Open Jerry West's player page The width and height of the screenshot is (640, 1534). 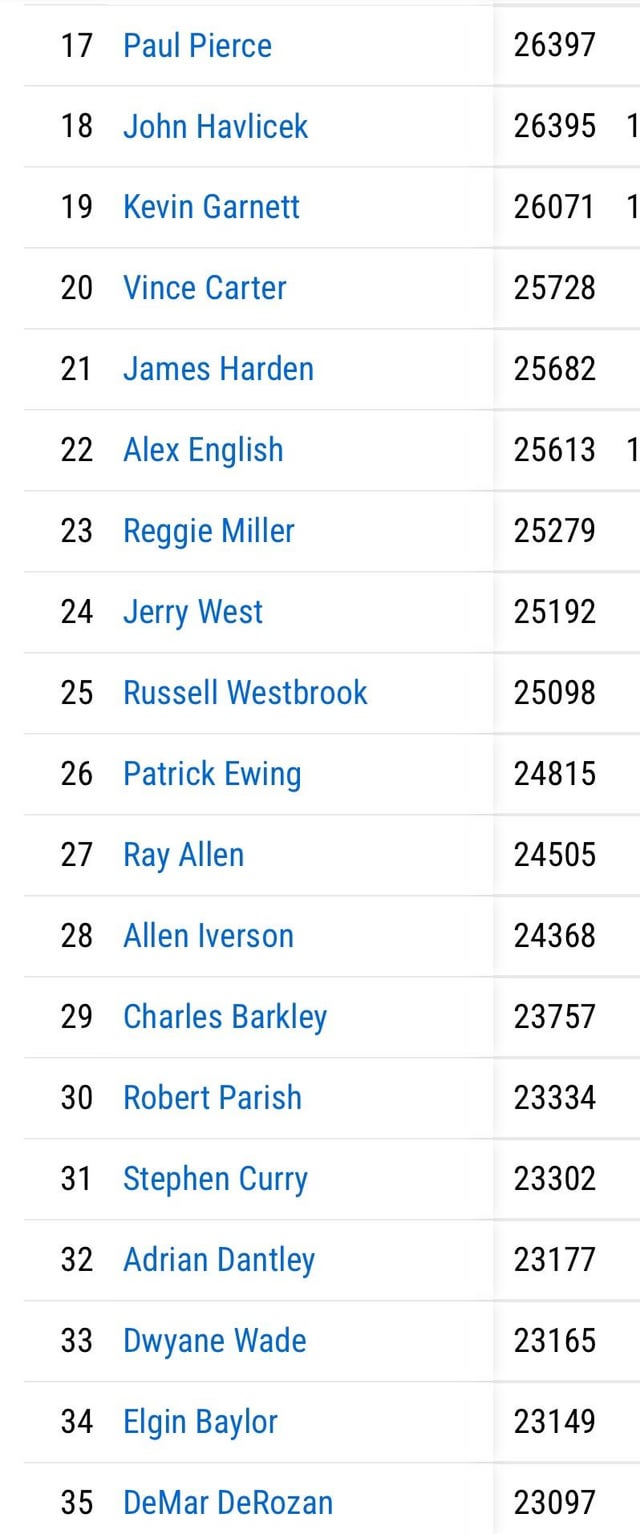(193, 612)
